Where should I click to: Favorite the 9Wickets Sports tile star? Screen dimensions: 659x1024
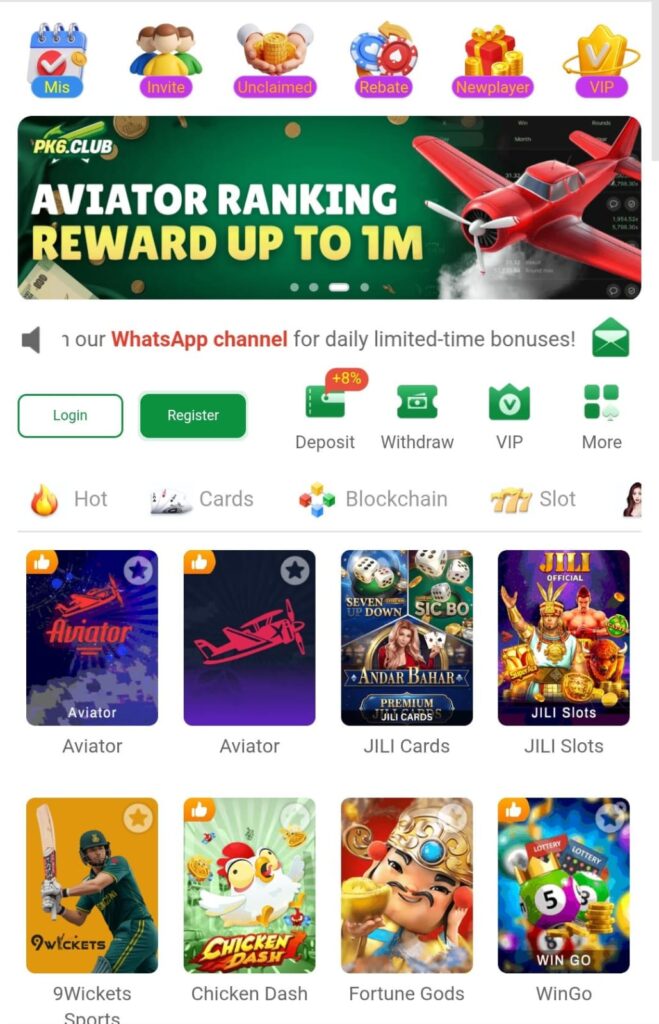click(137, 819)
